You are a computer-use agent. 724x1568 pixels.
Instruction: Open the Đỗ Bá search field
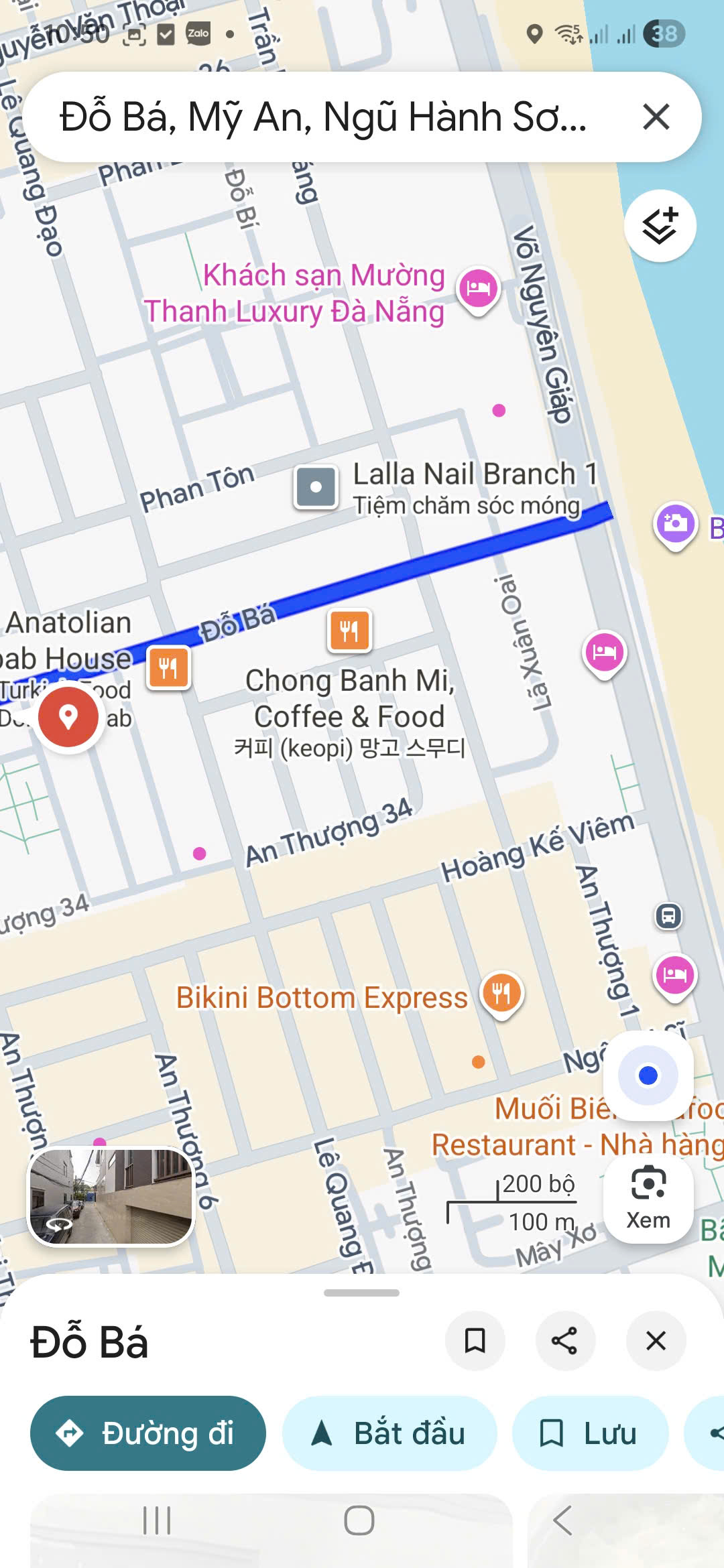point(322,117)
